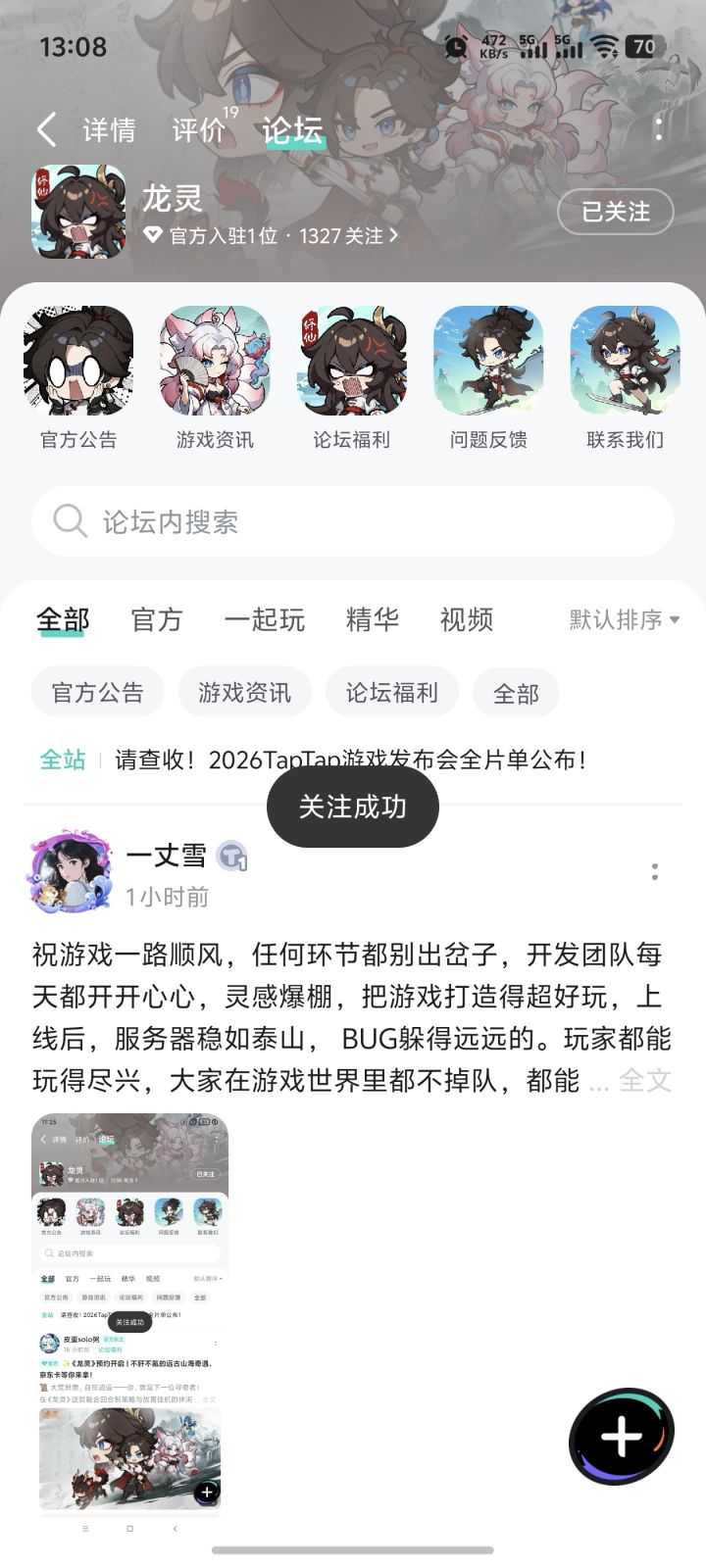The height and width of the screenshot is (1568, 706).
Task: Go back with the top-left arrow
Action: point(46,129)
